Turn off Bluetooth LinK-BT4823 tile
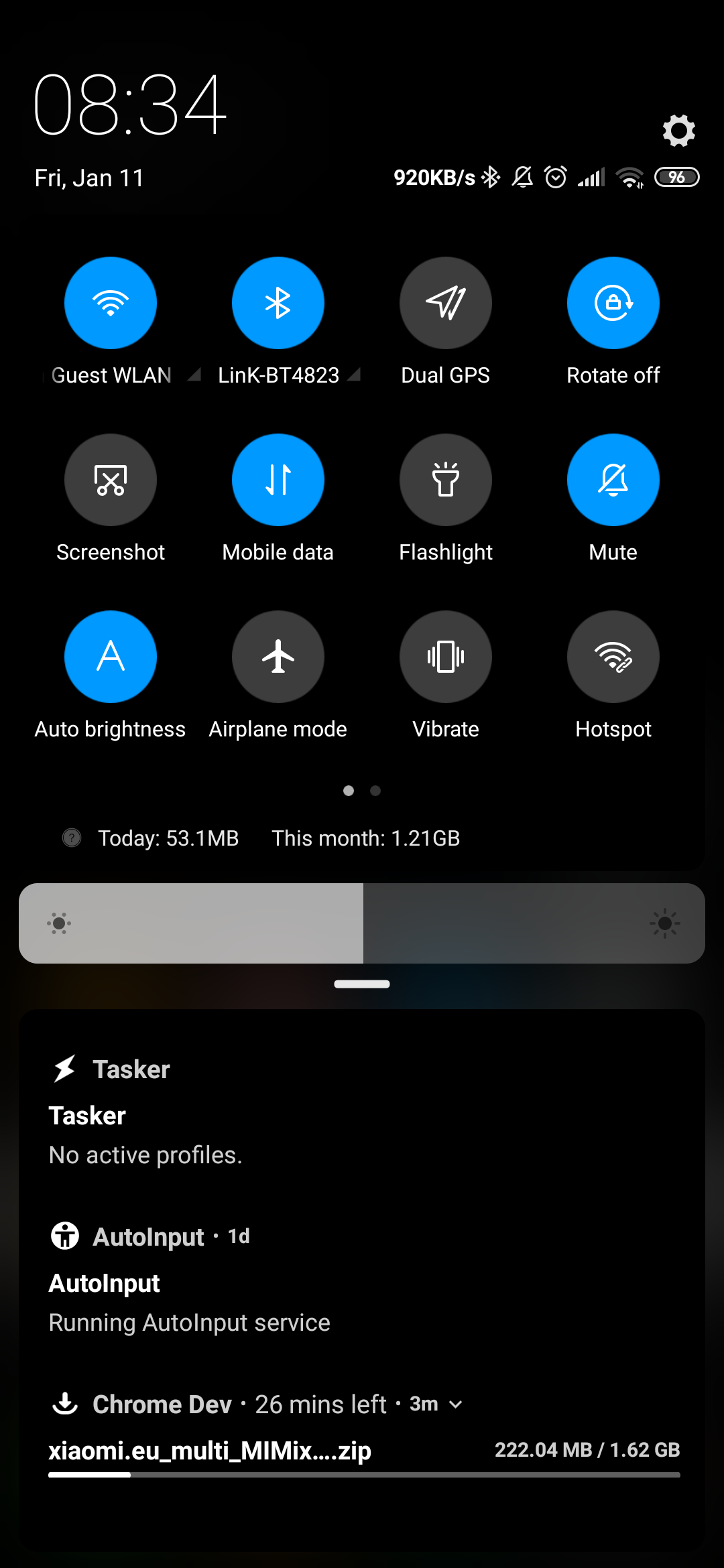Image resolution: width=724 pixels, height=1568 pixels. point(278,303)
